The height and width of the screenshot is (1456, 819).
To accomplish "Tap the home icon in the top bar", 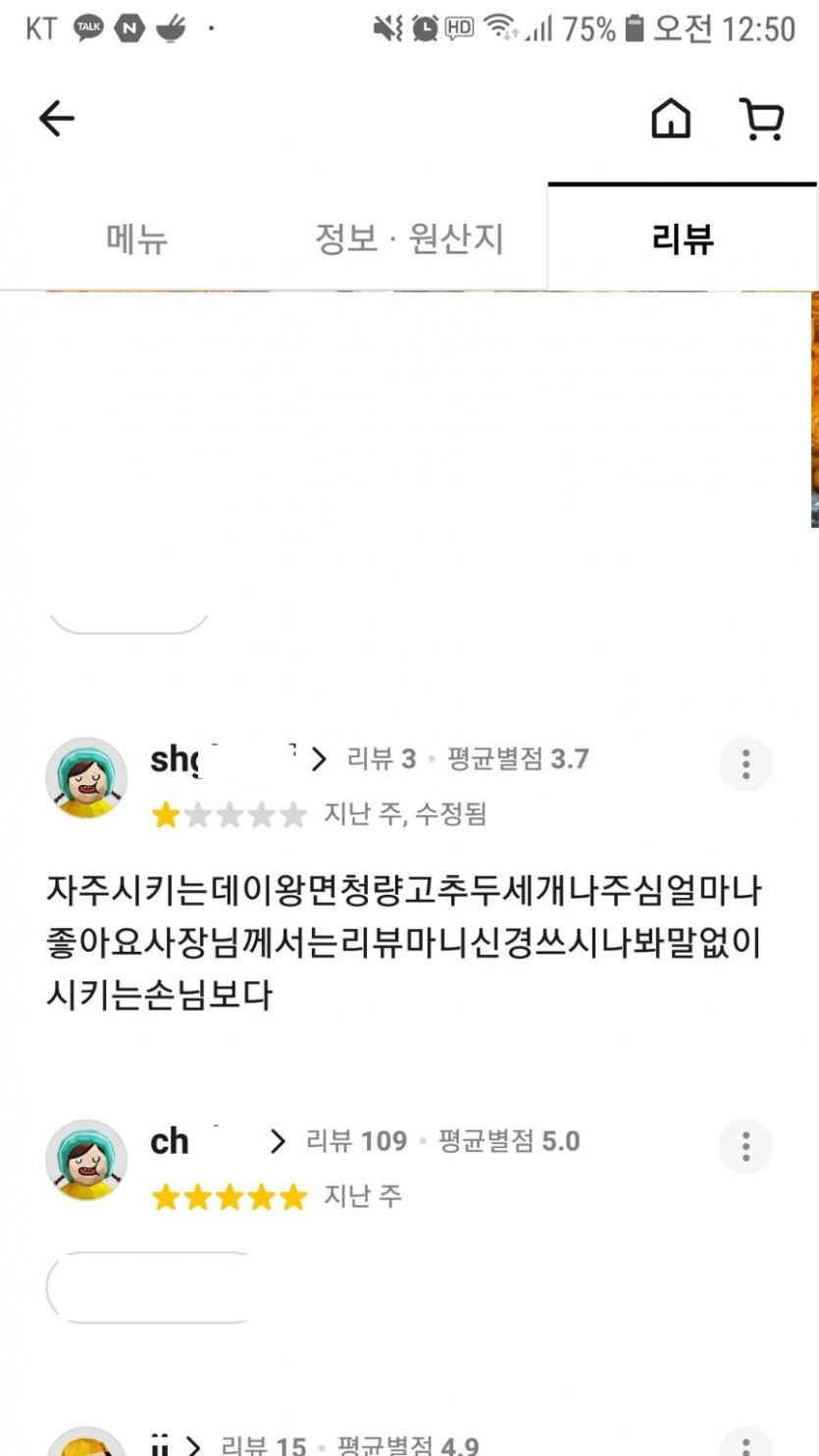I will pos(670,120).
